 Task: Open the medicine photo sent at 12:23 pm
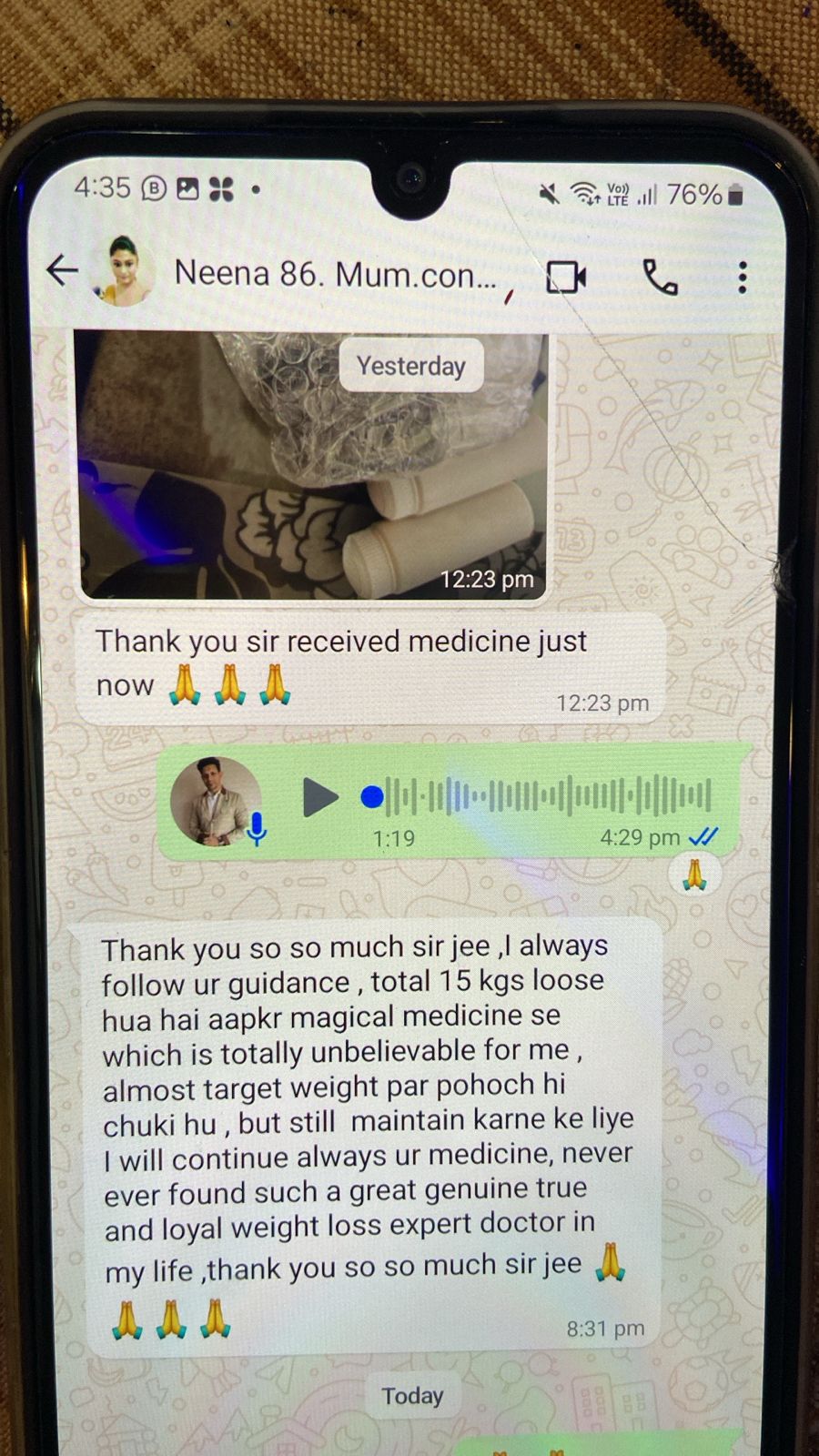[x=311, y=464]
